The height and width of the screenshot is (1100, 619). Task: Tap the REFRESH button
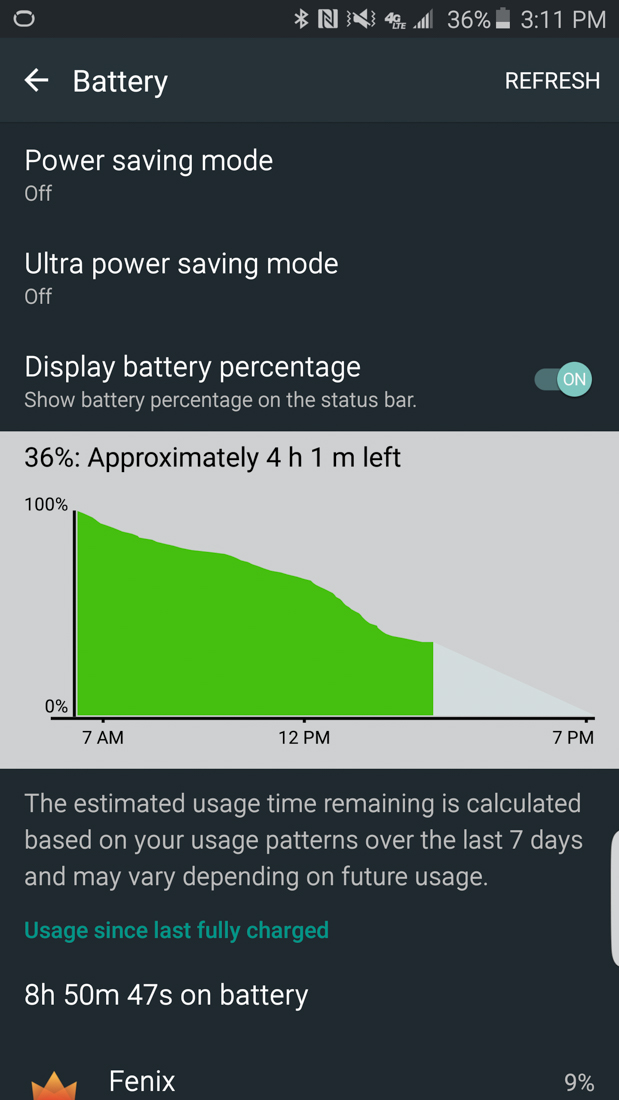point(552,81)
